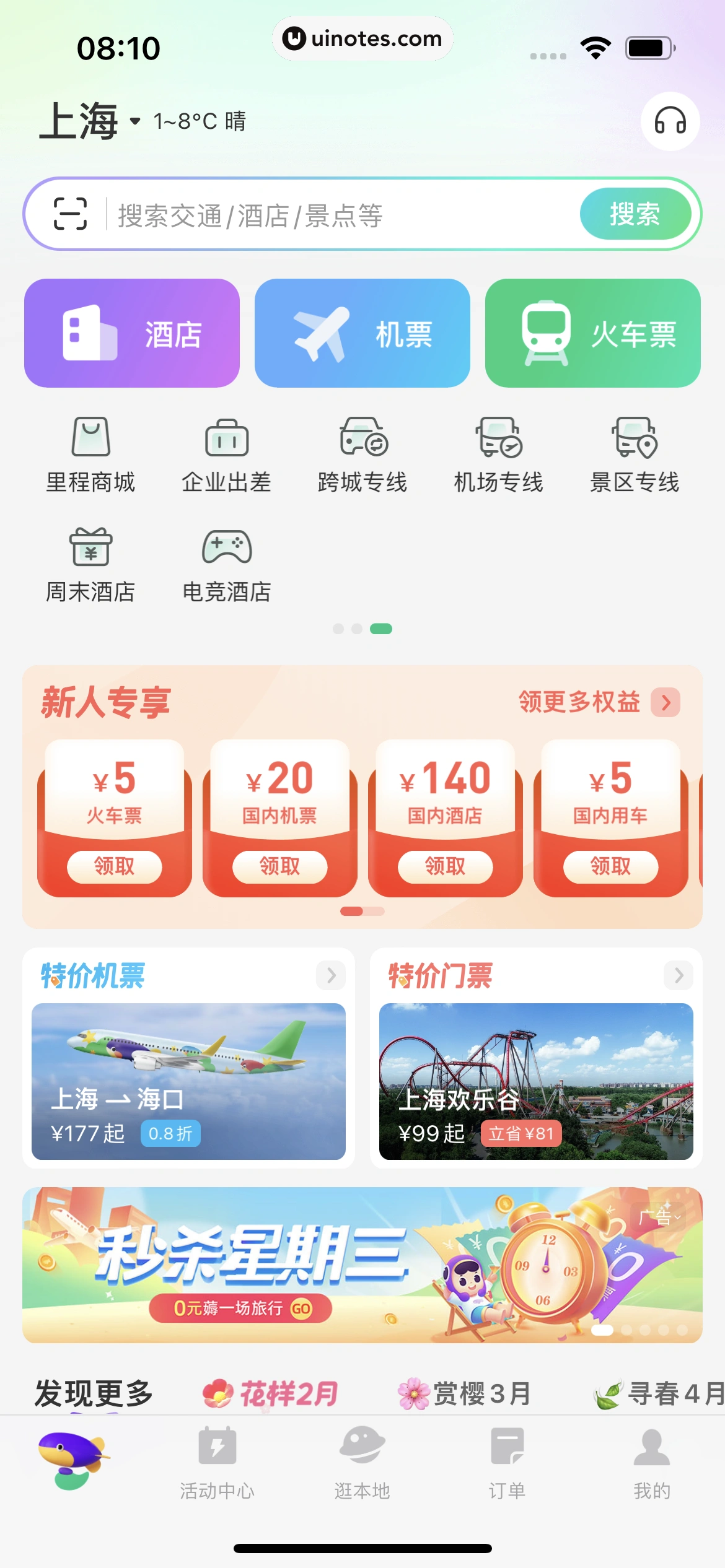Open the 上海欢乐谷 ticket deal
The image size is (725, 1568).
point(535,1081)
